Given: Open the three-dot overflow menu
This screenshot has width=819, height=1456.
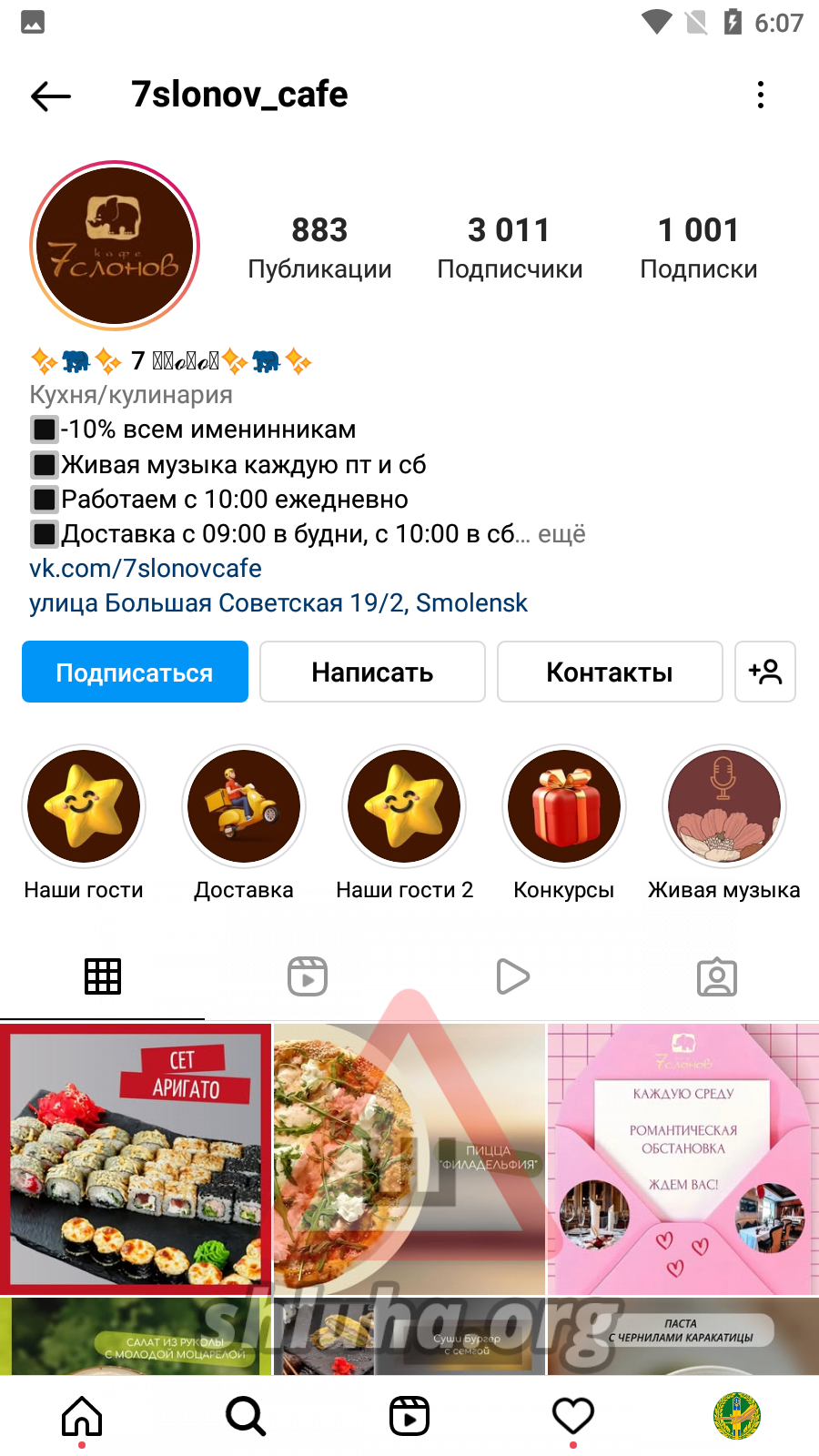Looking at the screenshot, I should pos(761,95).
